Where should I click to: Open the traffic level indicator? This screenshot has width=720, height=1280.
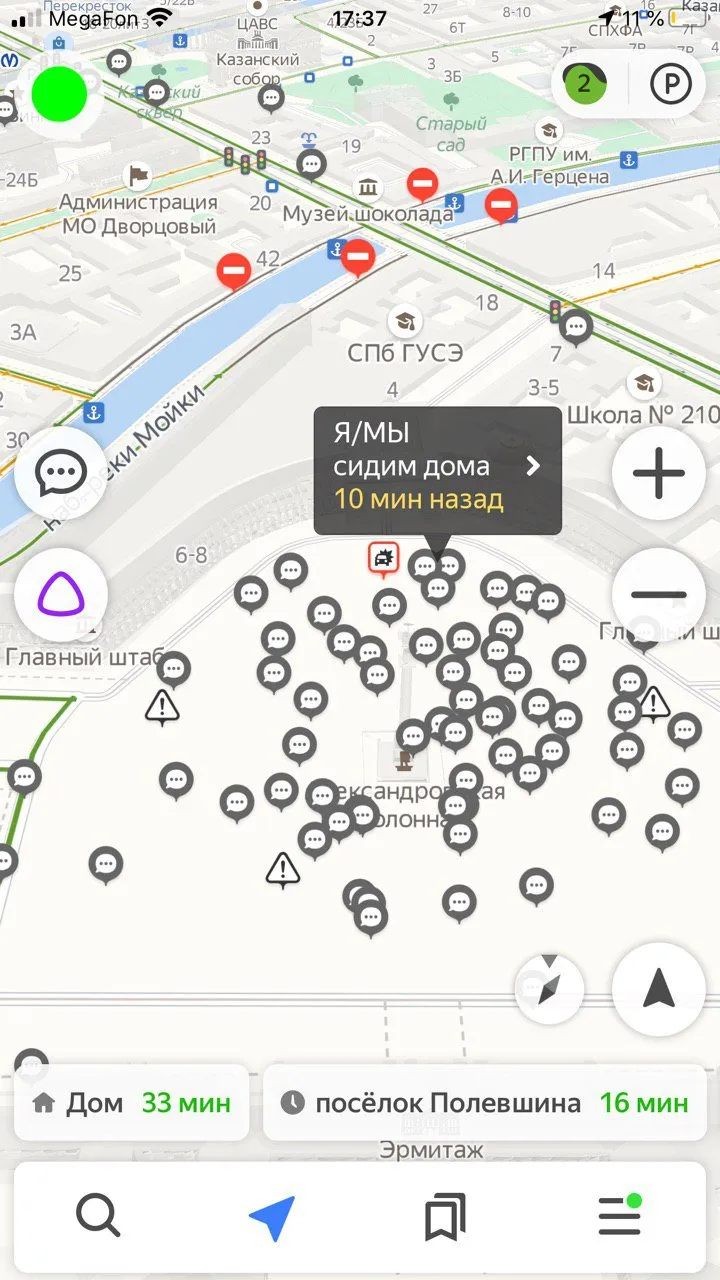(x=584, y=84)
